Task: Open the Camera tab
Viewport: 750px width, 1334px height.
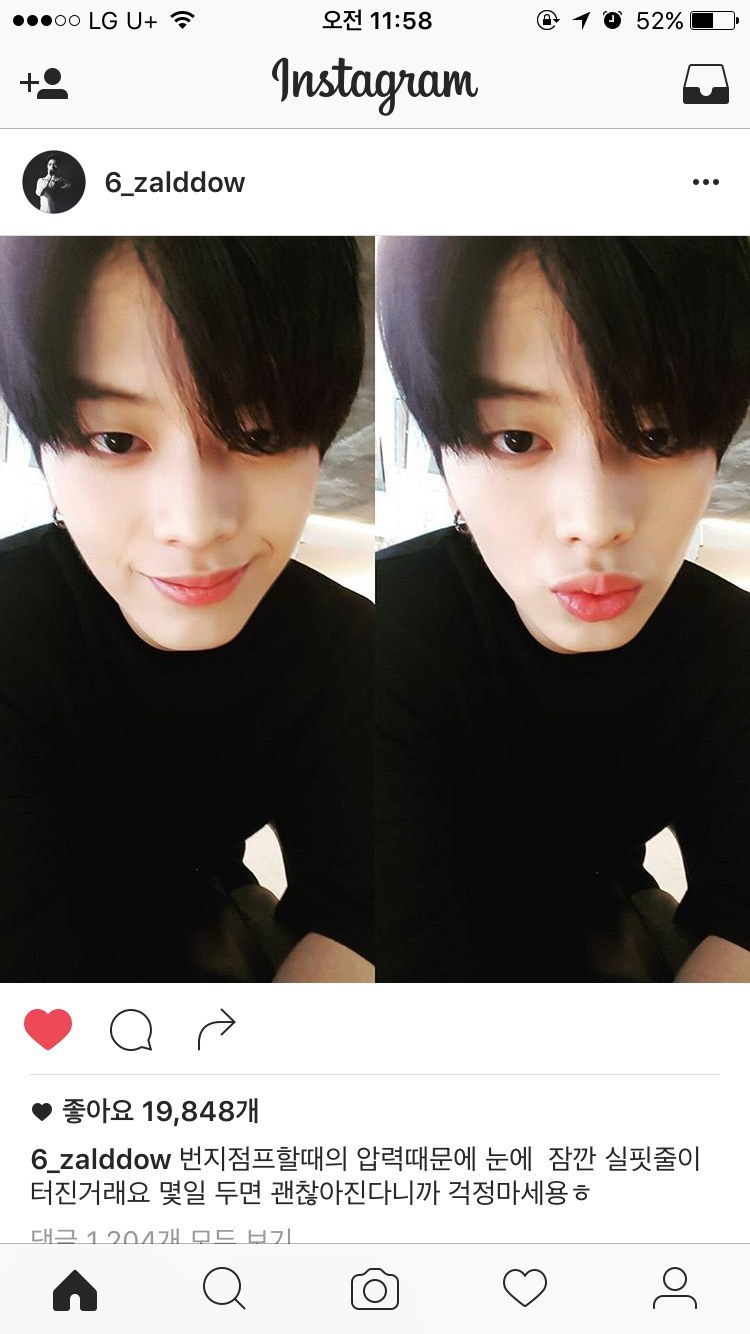Action: (375, 1290)
